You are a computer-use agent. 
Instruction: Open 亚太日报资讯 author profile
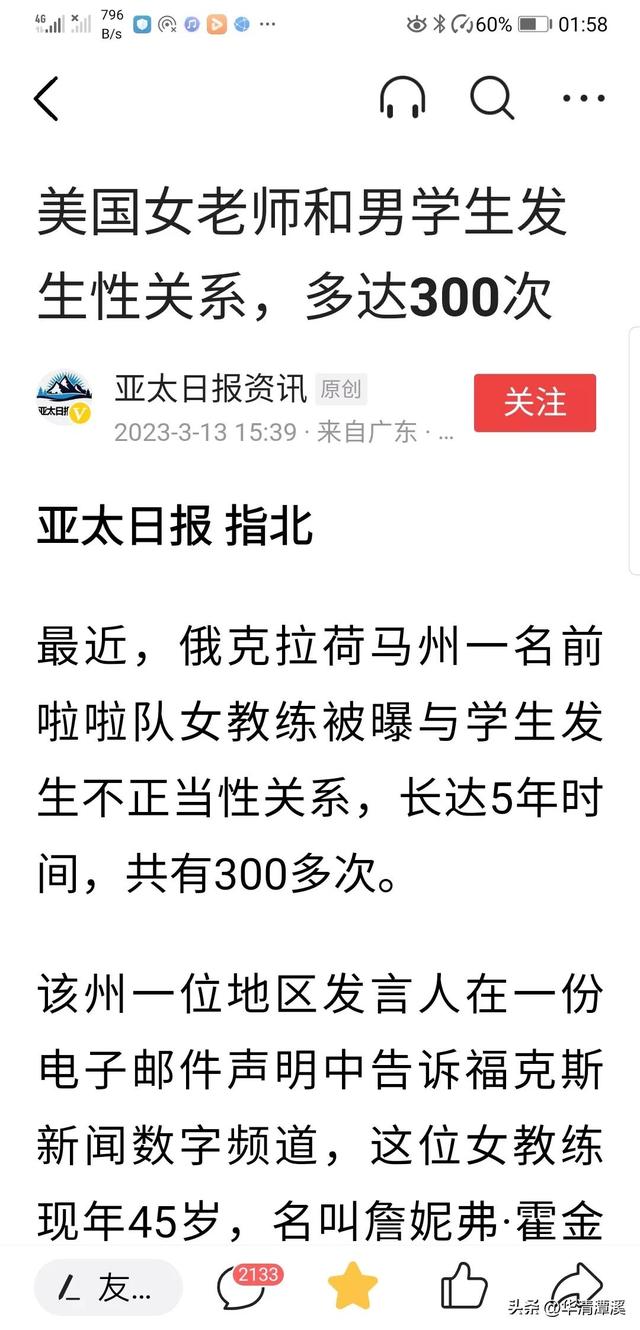click(210, 388)
